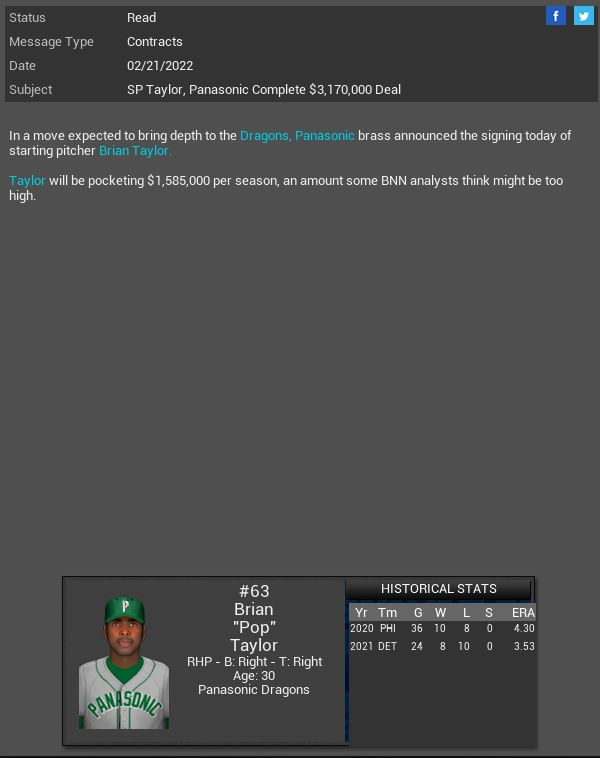Open the Brian Taylor player link
Screen dimensions: 600x758
[x=135, y=151]
